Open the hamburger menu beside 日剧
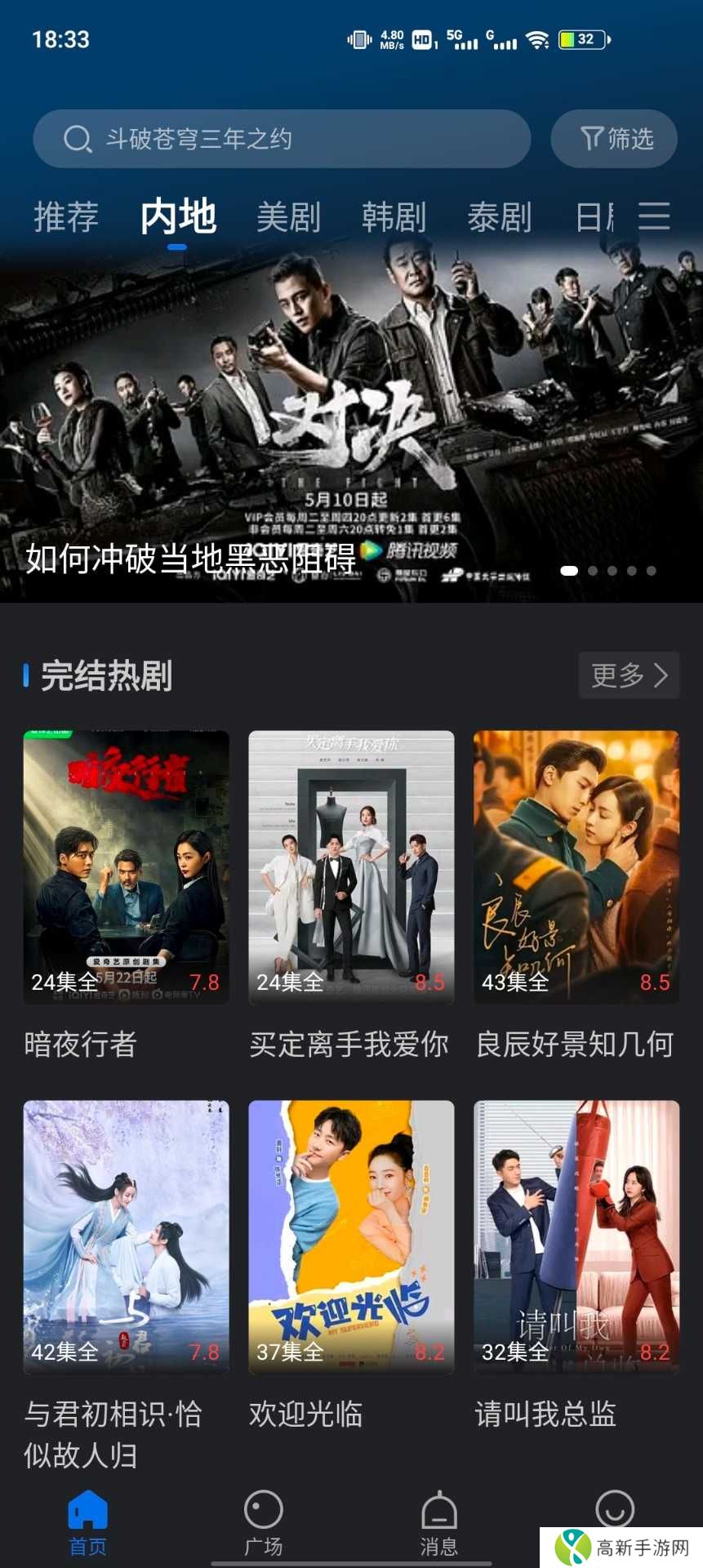Screen dimensions: 703x1568 652,216
